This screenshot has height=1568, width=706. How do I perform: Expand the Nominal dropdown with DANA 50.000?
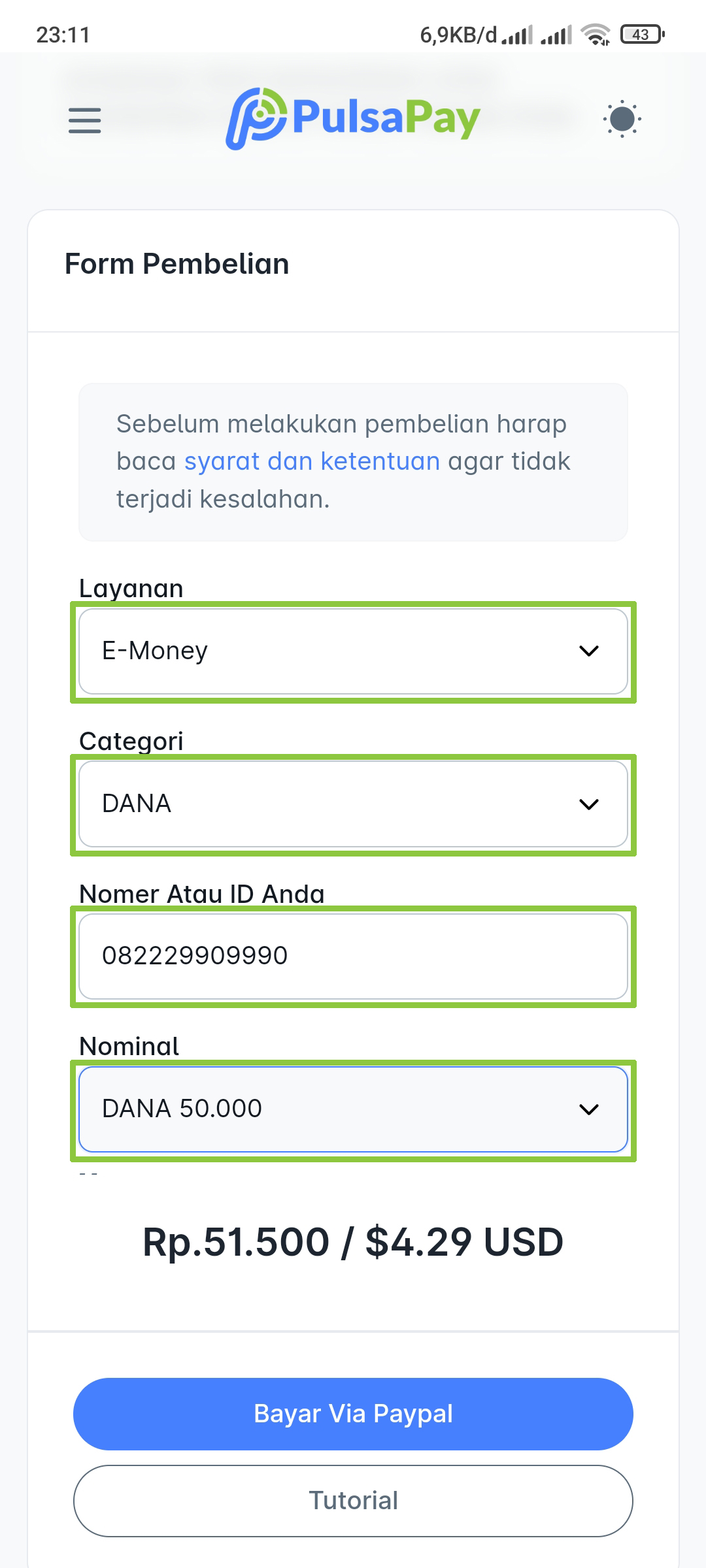pos(353,1108)
